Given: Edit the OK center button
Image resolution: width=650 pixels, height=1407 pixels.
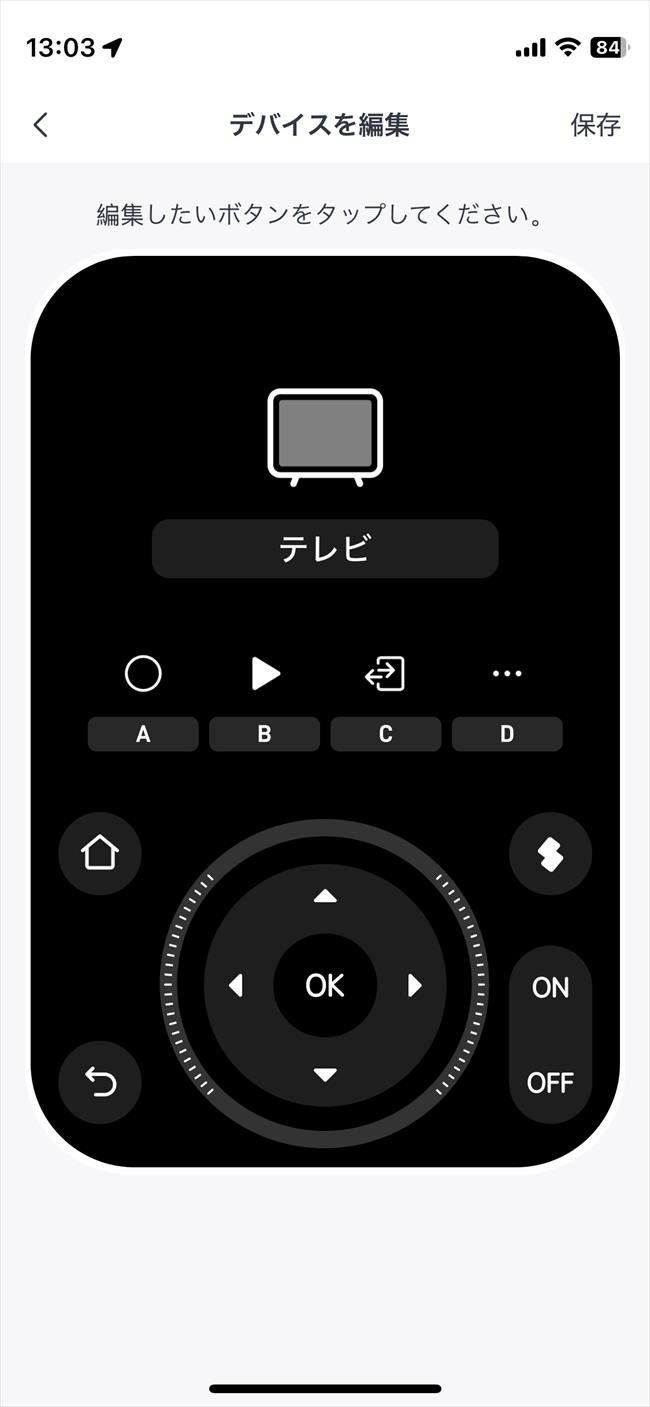Looking at the screenshot, I should pyautogui.click(x=325, y=986).
